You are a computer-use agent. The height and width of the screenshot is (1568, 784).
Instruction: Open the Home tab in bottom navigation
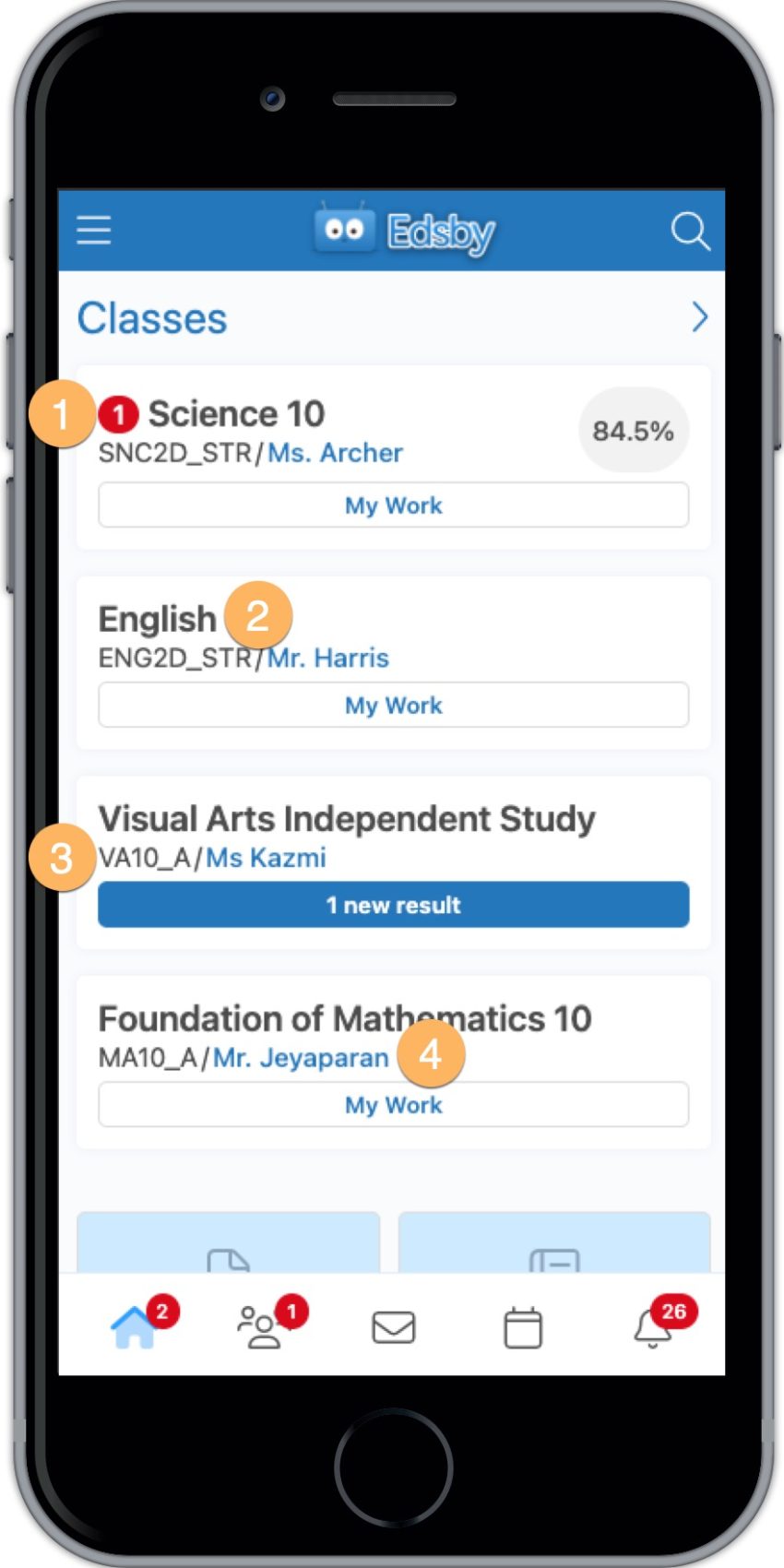132,1328
